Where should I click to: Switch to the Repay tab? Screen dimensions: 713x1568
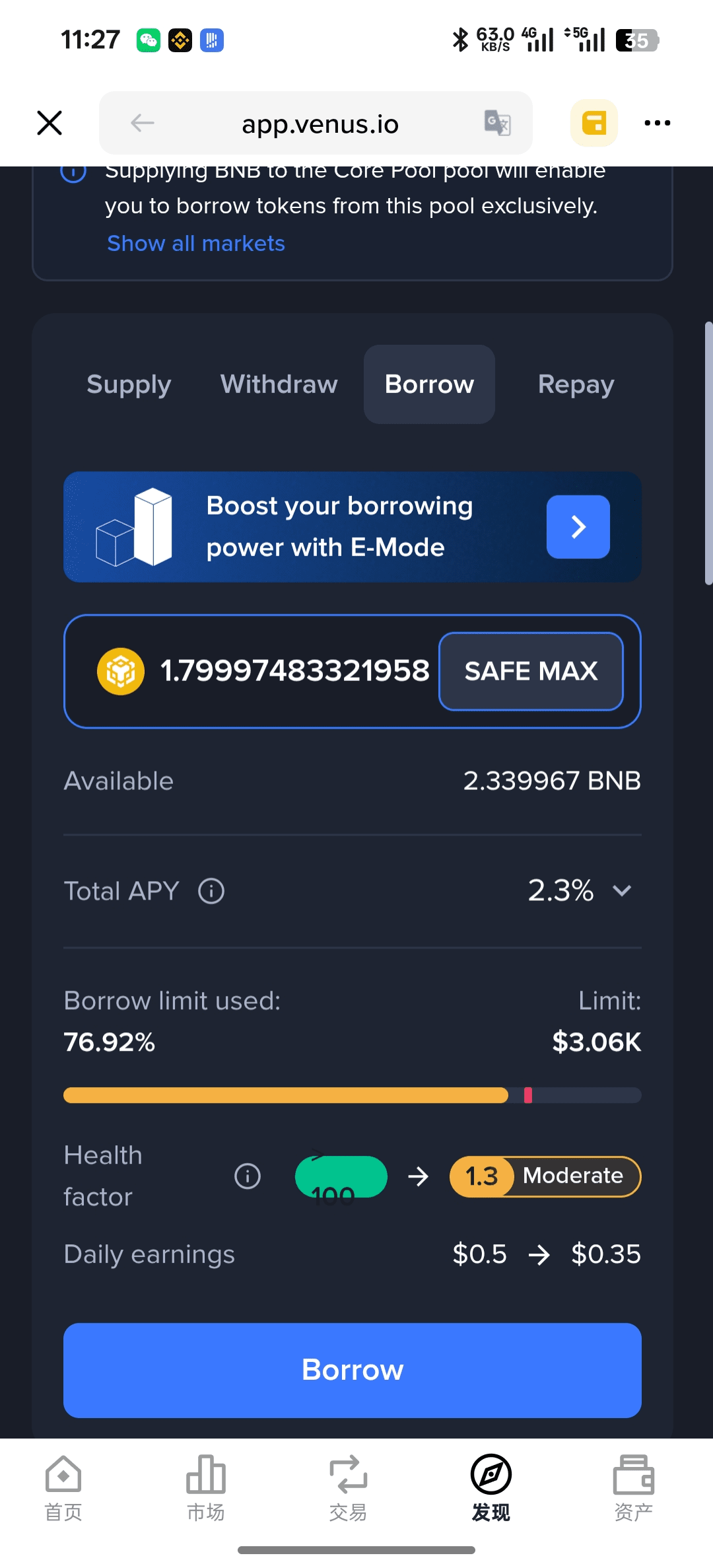[576, 384]
